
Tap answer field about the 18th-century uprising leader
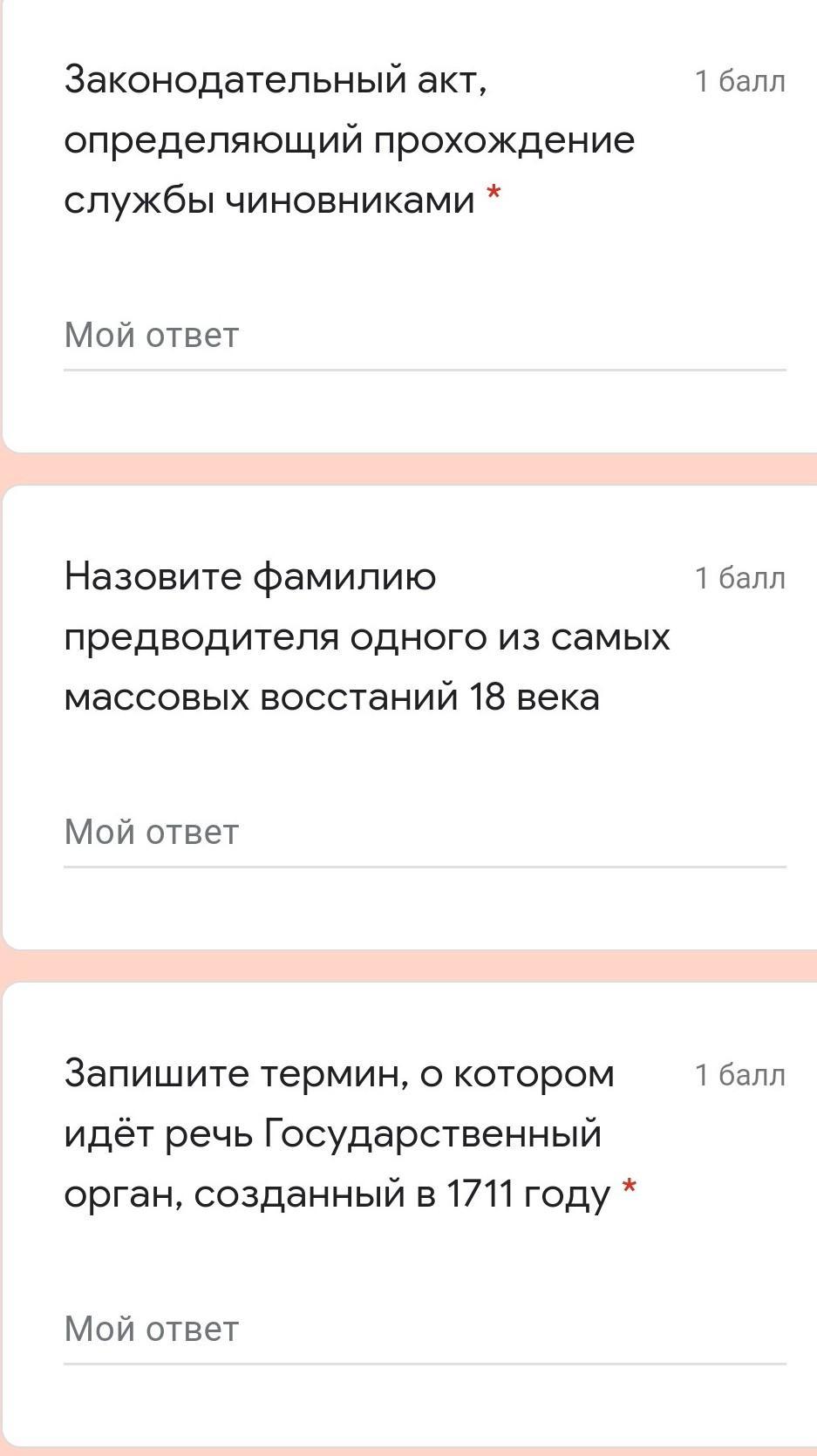coord(424,833)
